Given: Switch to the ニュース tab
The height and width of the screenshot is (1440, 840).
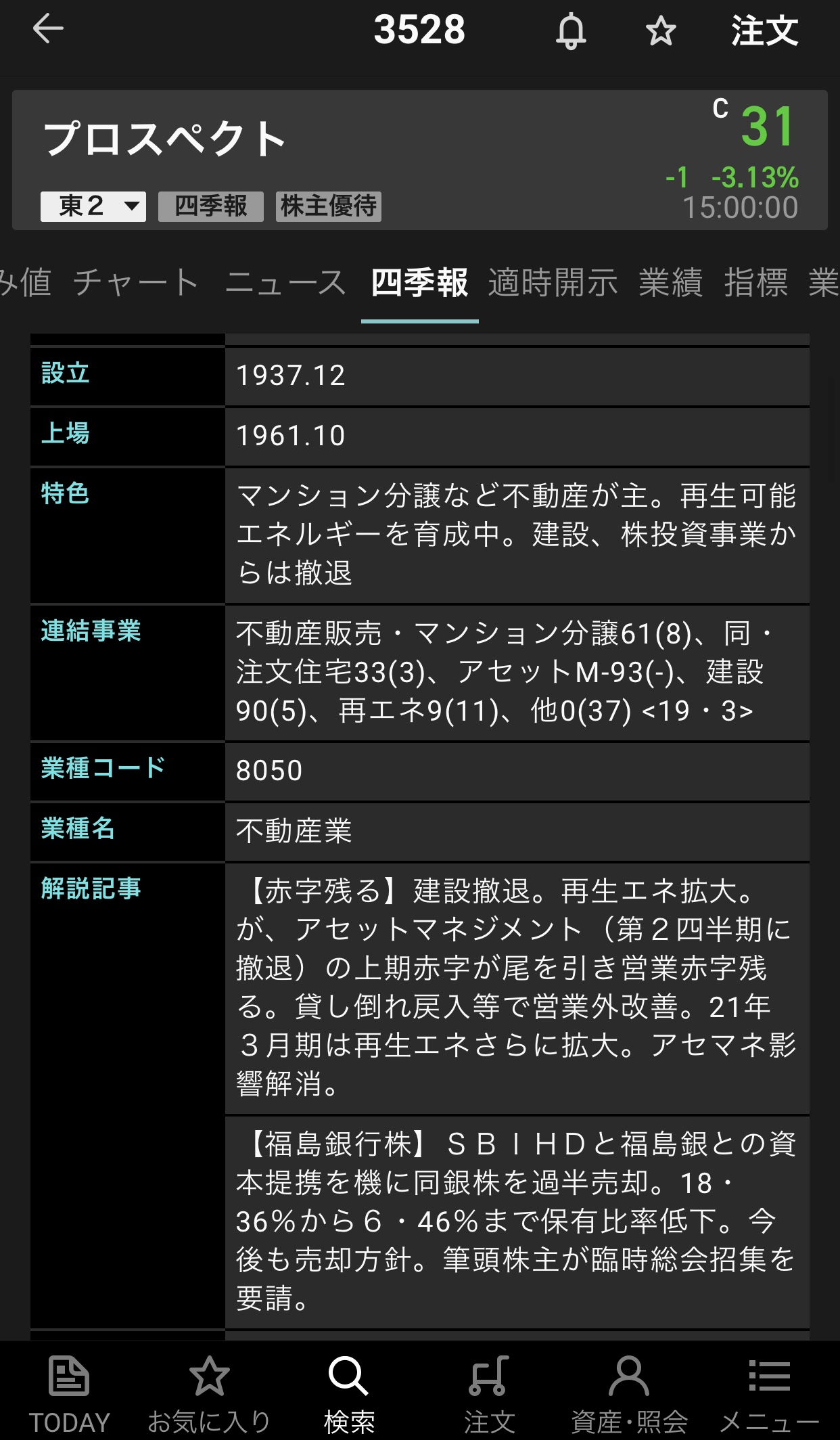Looking at the screenshot, I should [286, 283].
